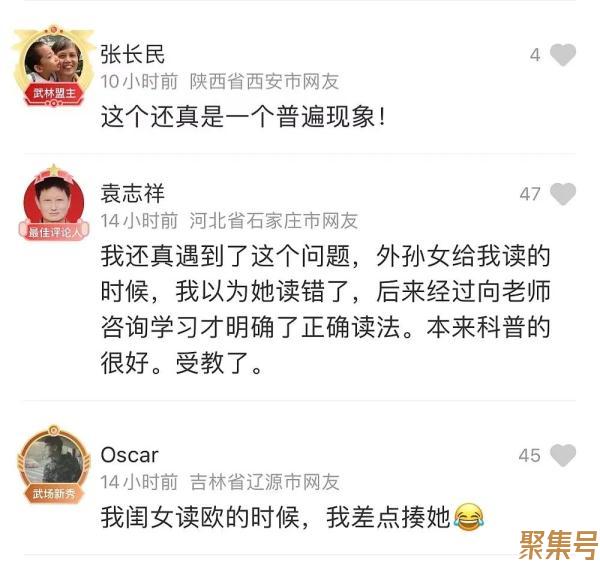Open username Oscar's profile
This screenshot has height=575, width=600.
129,455
